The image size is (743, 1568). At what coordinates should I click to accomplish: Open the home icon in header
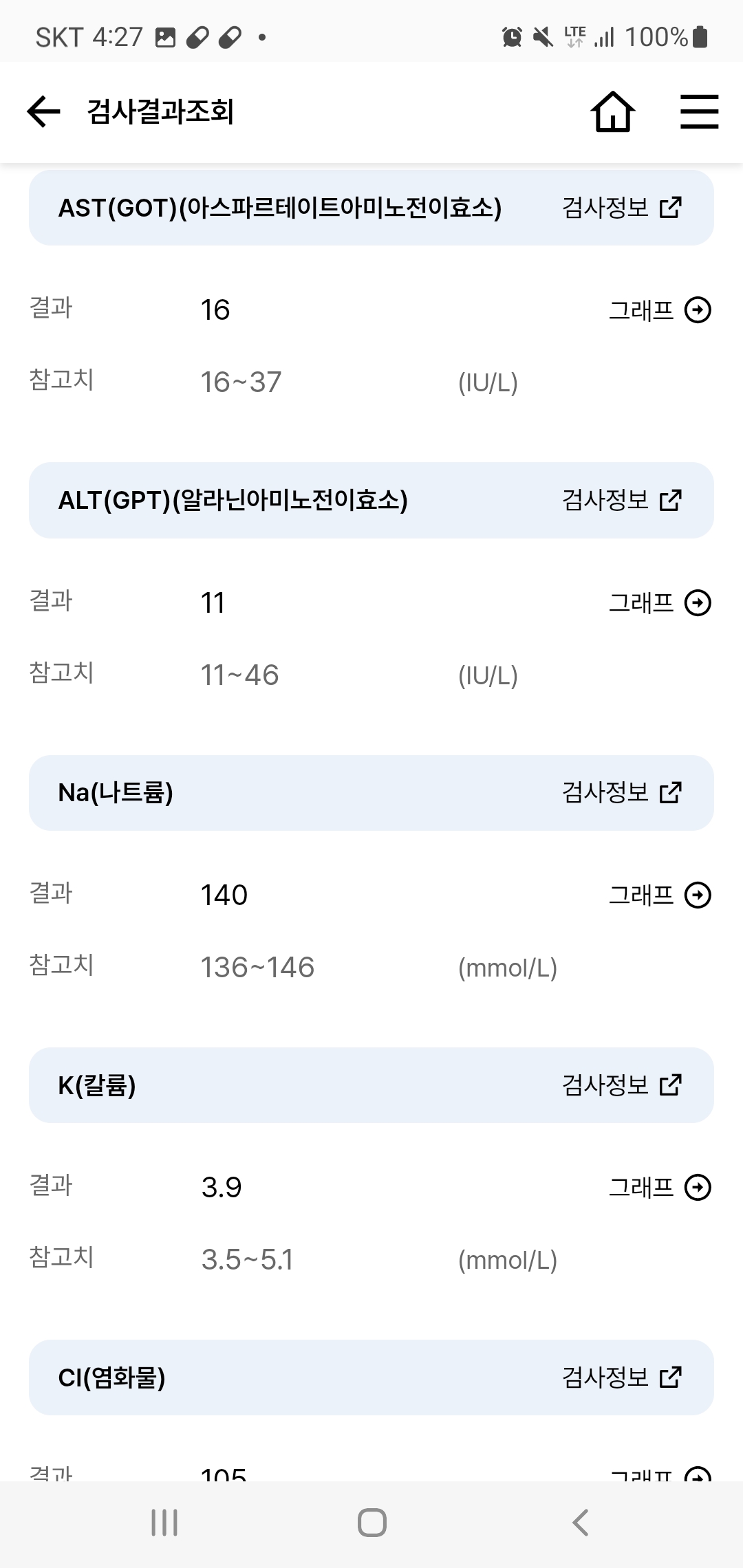tap(612, 112)
